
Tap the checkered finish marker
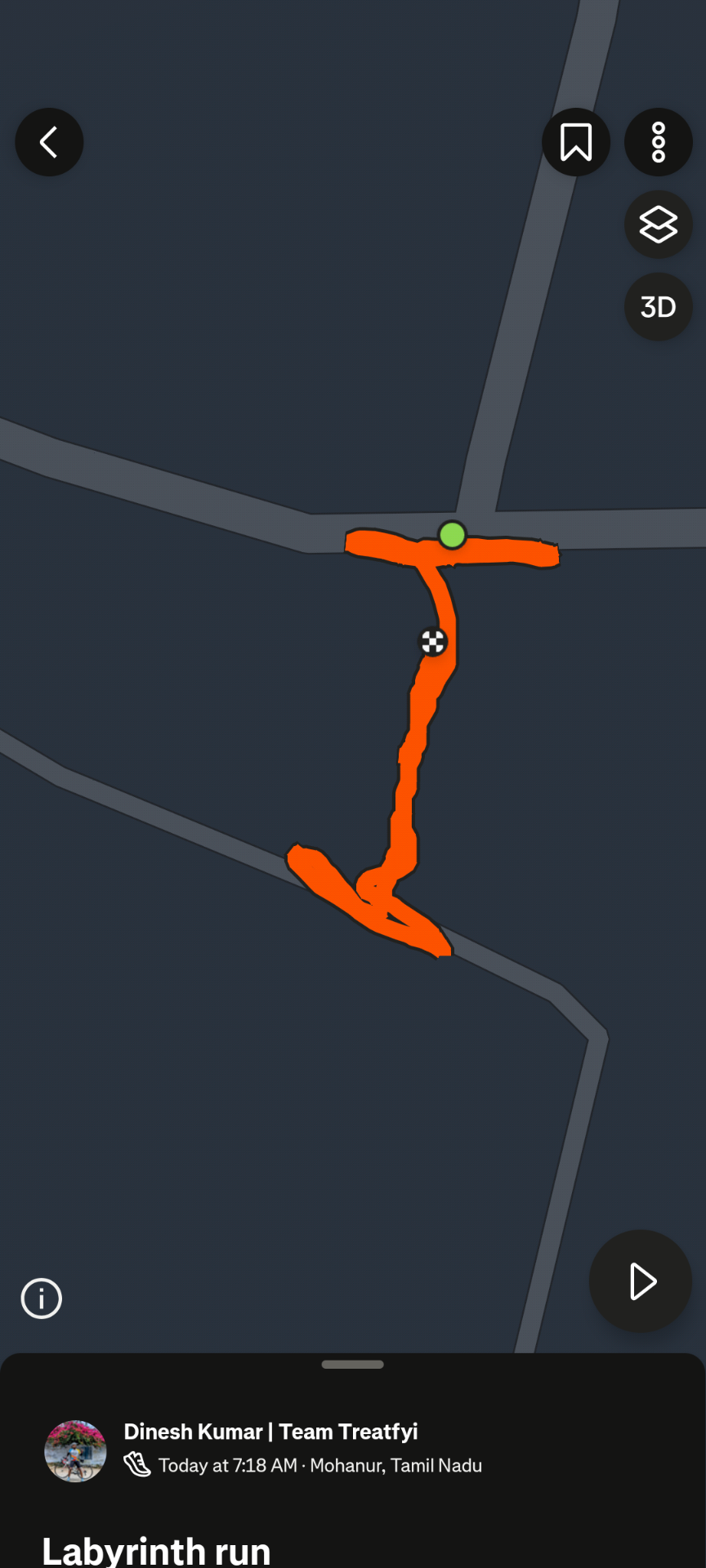tap(433, 642)
